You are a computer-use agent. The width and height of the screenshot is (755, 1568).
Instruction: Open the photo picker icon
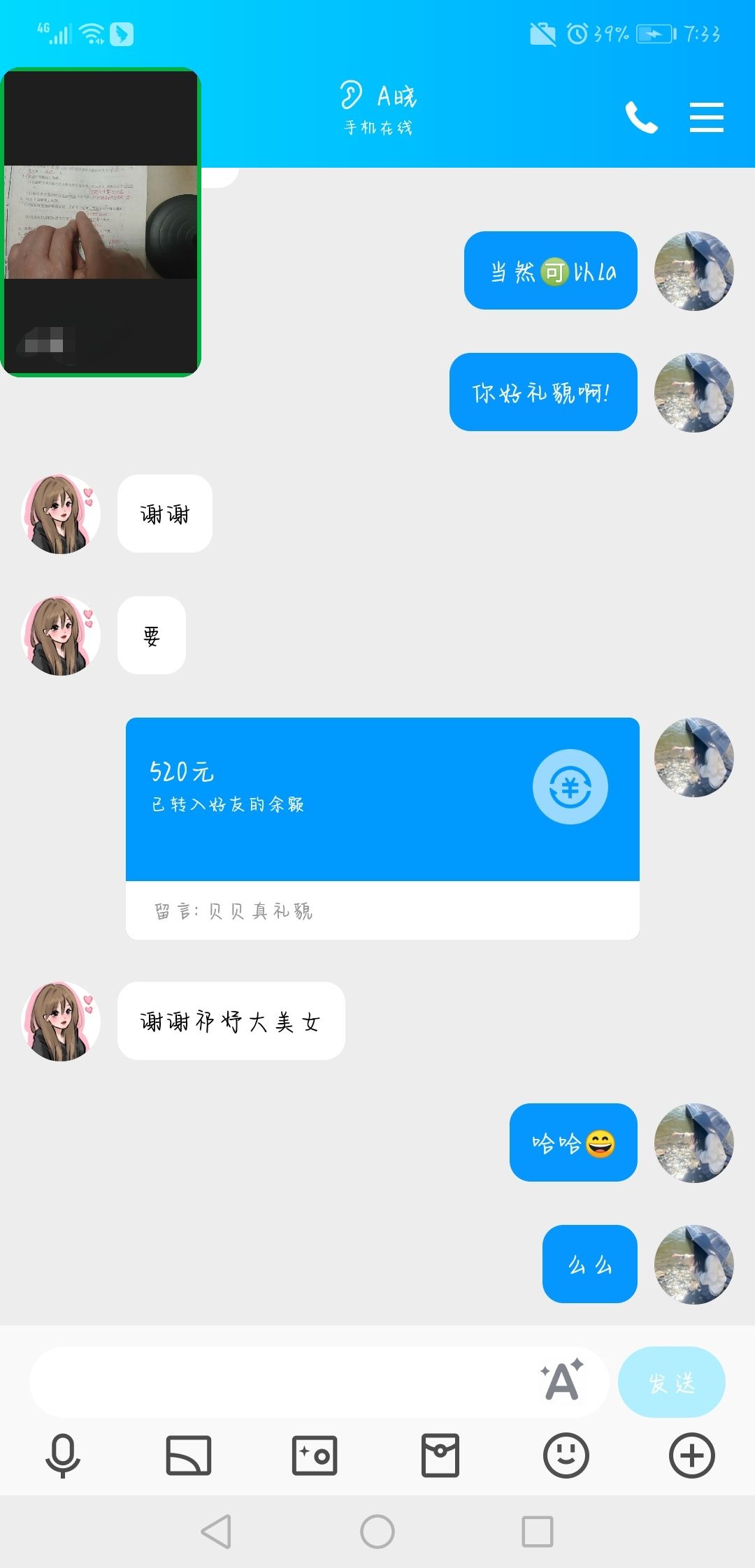pyautogui.click(x=315, y=1456)
